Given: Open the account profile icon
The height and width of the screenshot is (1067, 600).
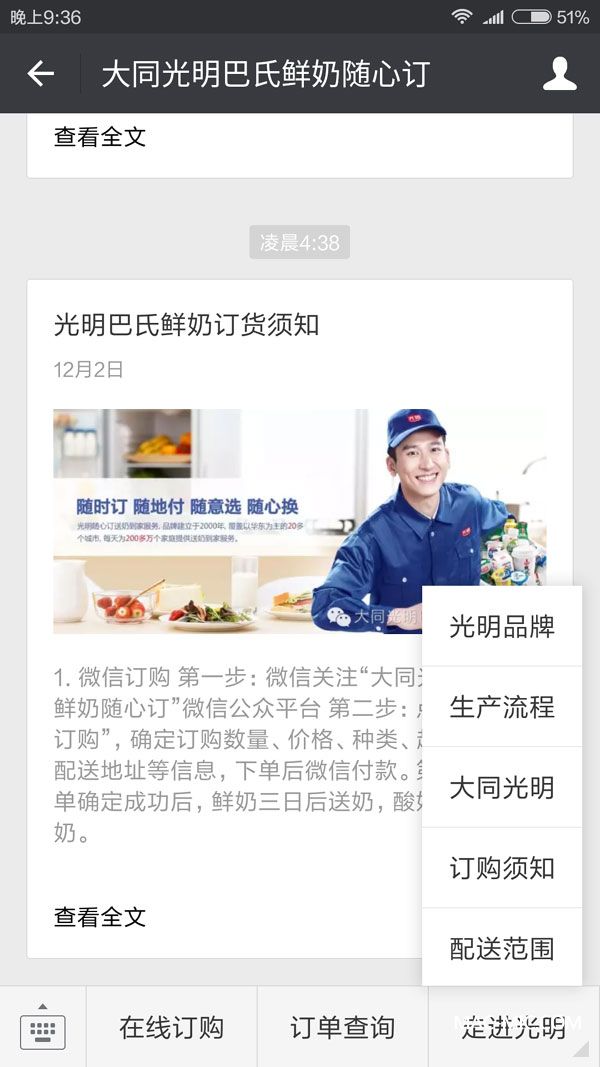Looking at the screenshot, I should point(560,74).
